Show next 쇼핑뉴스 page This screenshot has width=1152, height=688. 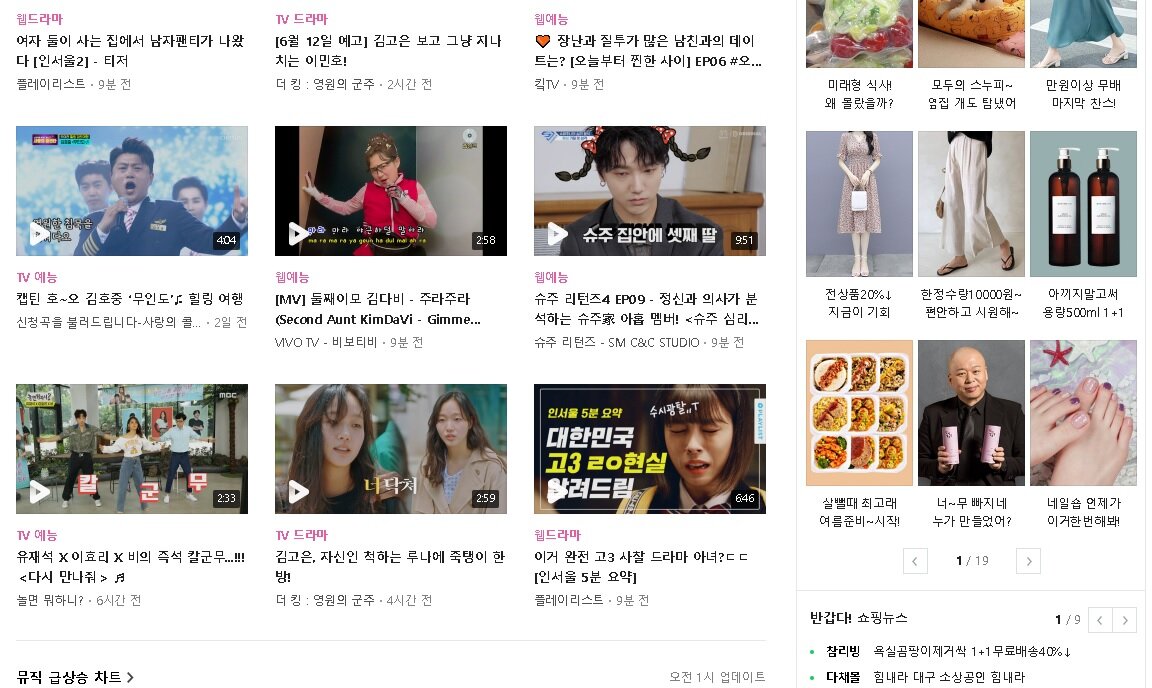[1125, 620]
